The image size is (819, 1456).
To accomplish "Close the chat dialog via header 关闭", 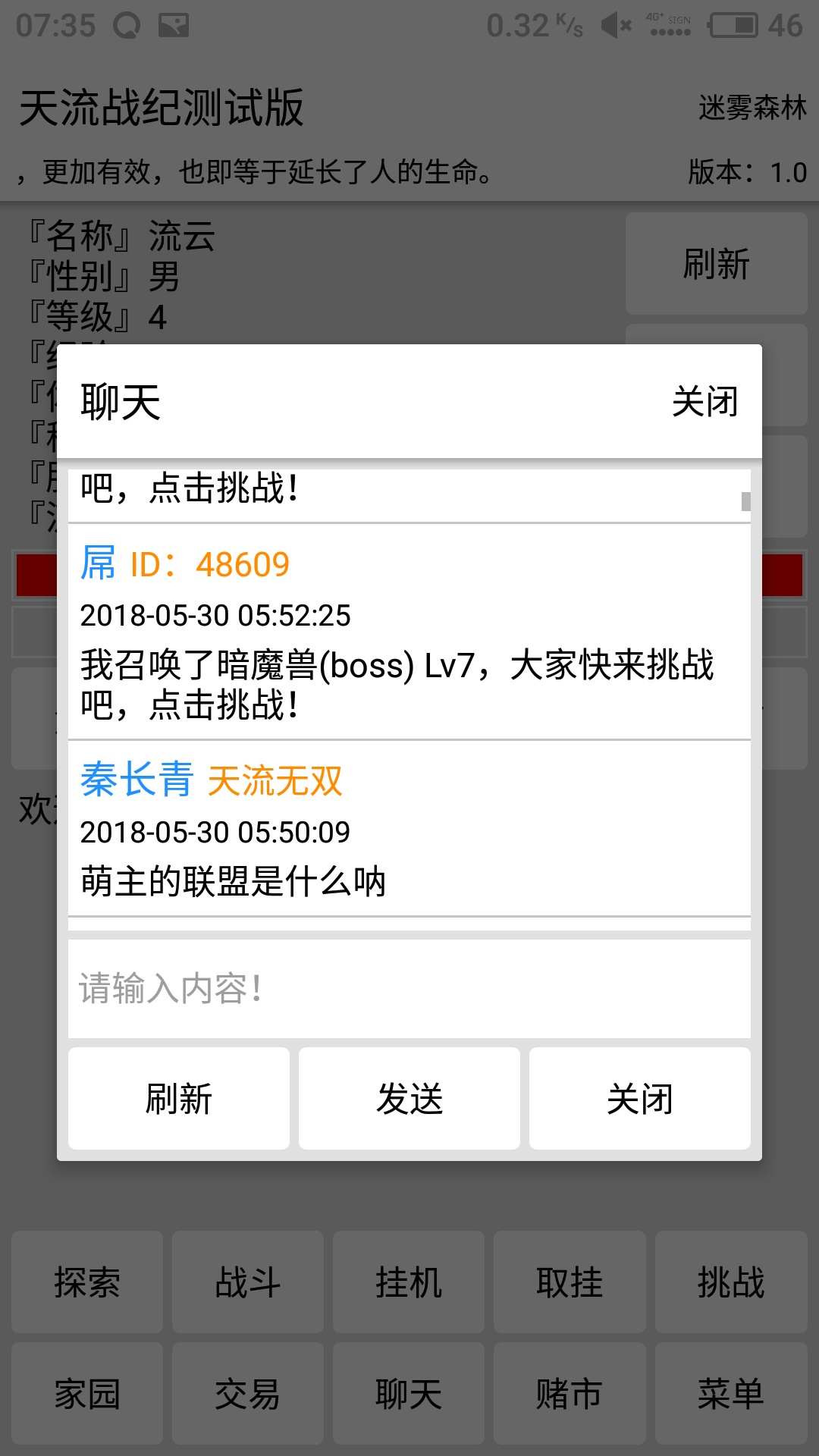I will (x=704, y=402).
